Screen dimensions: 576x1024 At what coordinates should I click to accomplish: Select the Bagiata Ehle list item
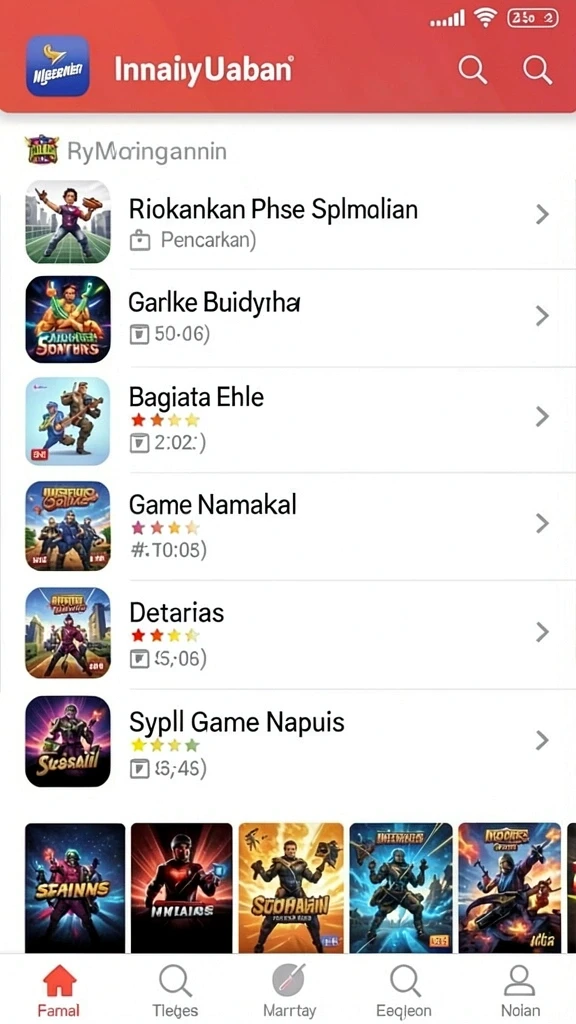(x=288, y=420)
